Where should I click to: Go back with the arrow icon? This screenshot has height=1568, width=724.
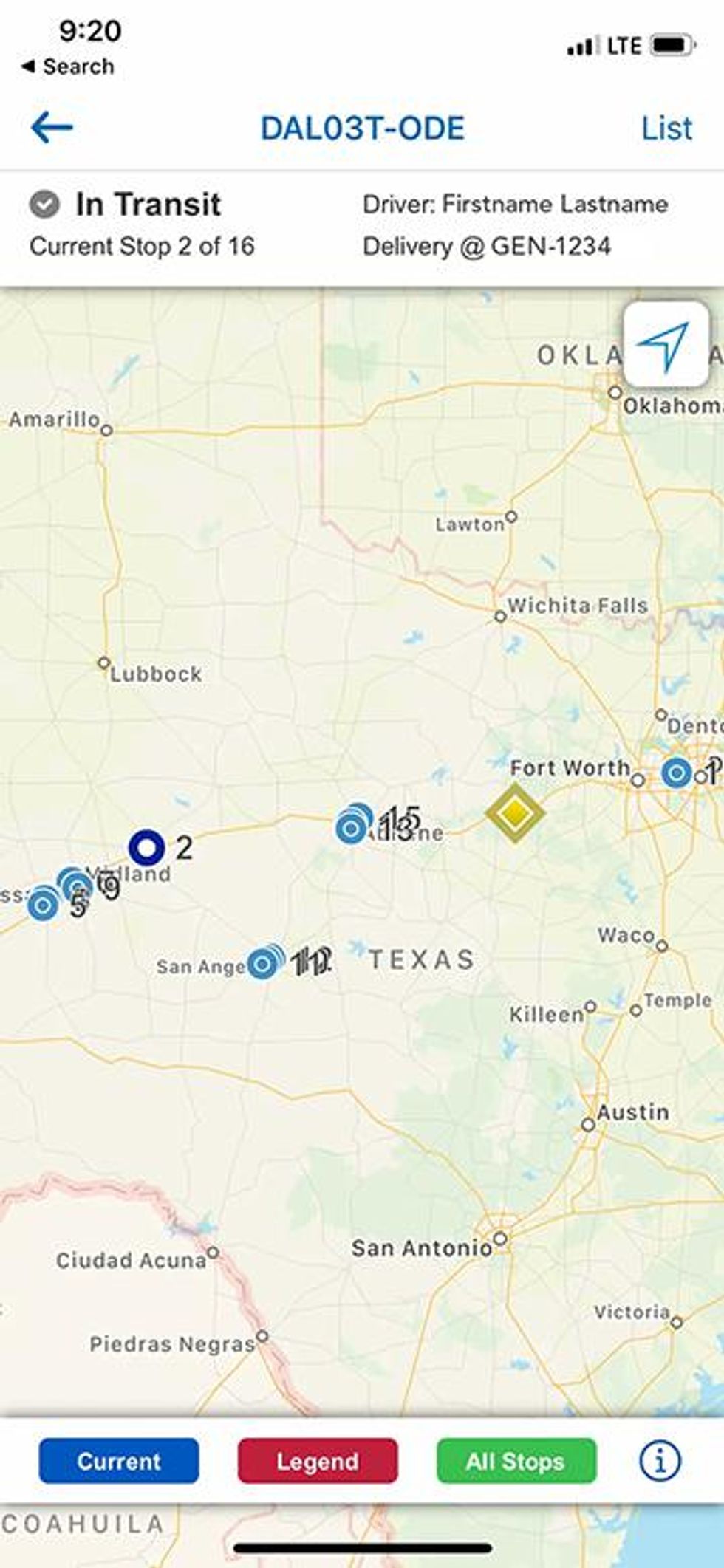[52, 127]
